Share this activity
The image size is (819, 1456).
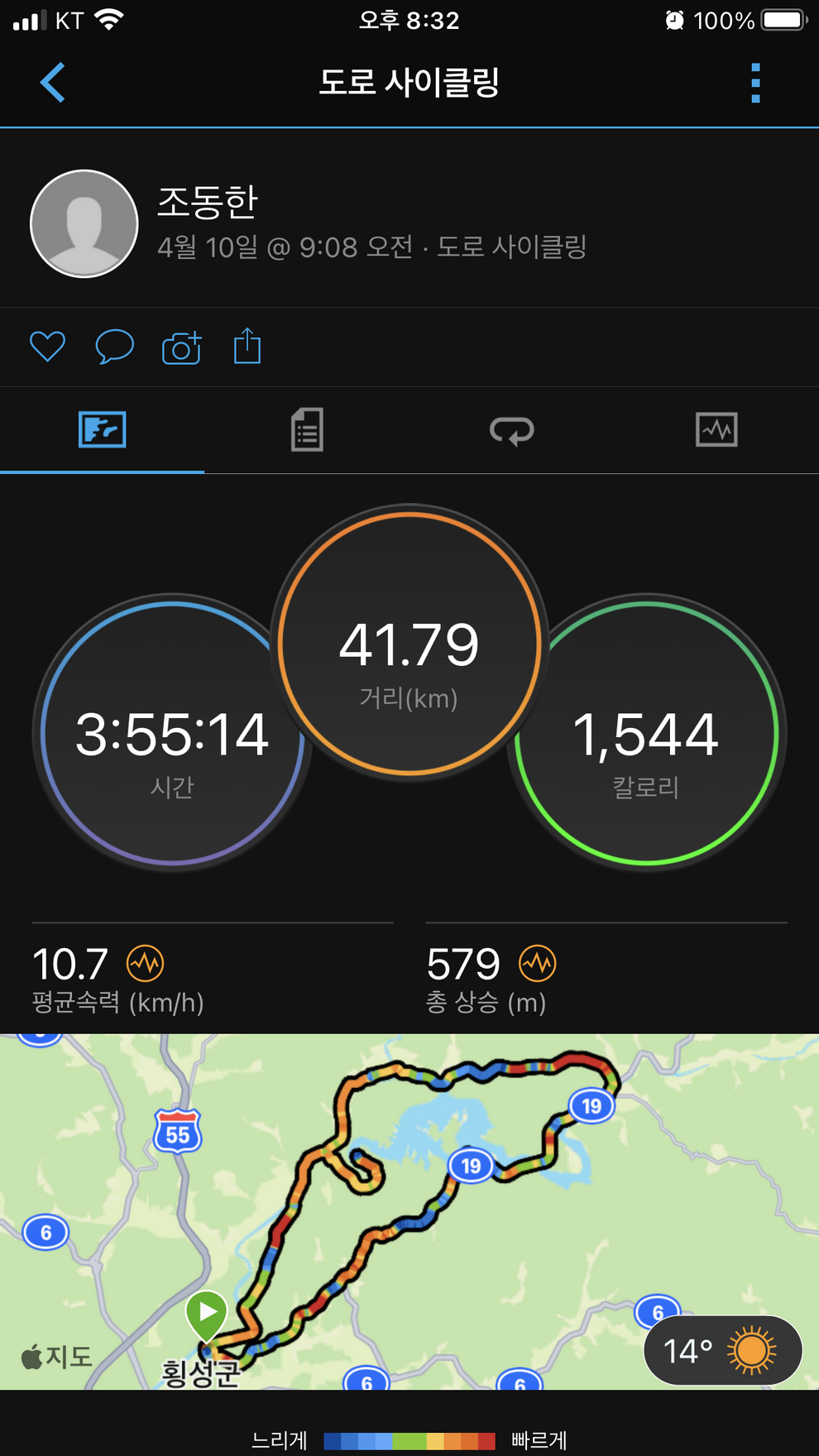tap(247, 347)
